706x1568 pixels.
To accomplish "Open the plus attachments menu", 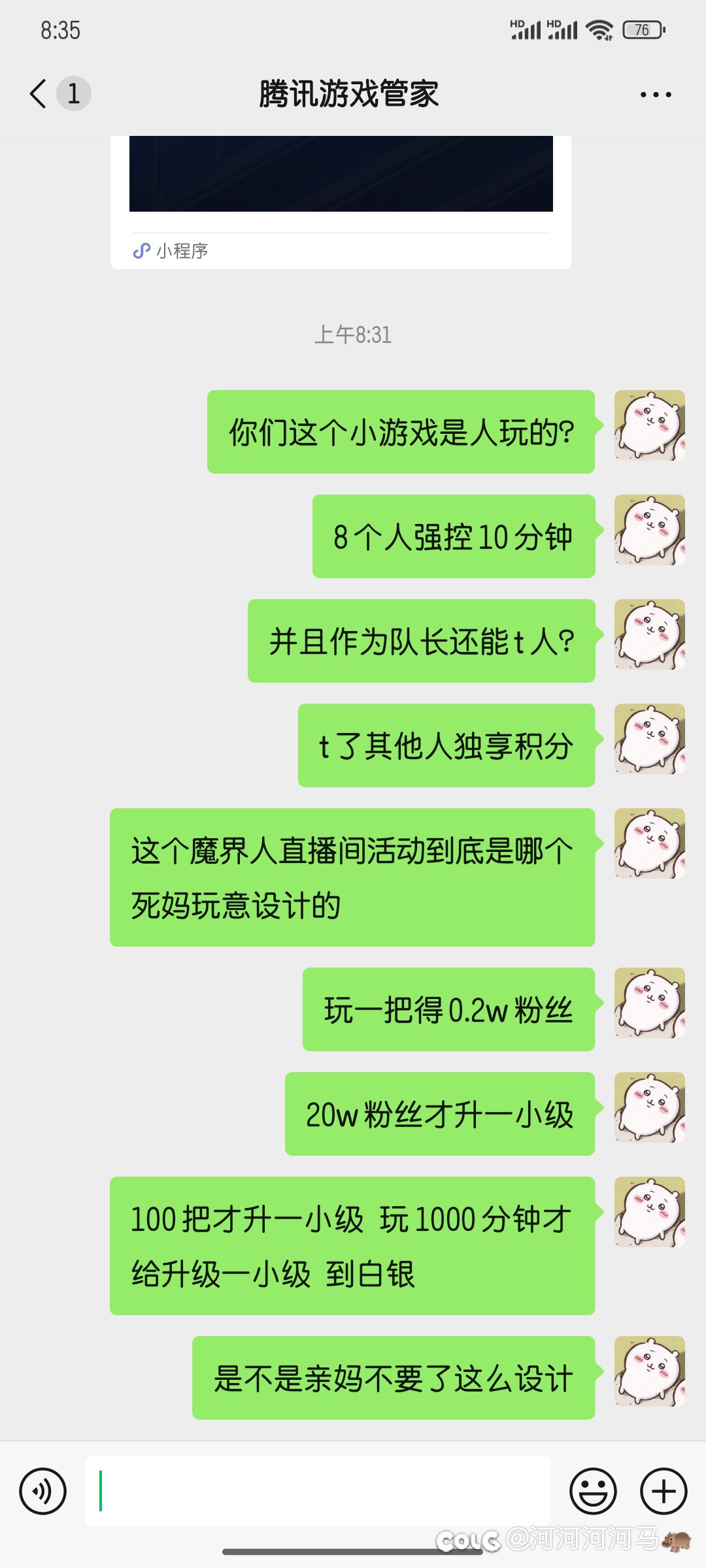I will pos(664,1491).
